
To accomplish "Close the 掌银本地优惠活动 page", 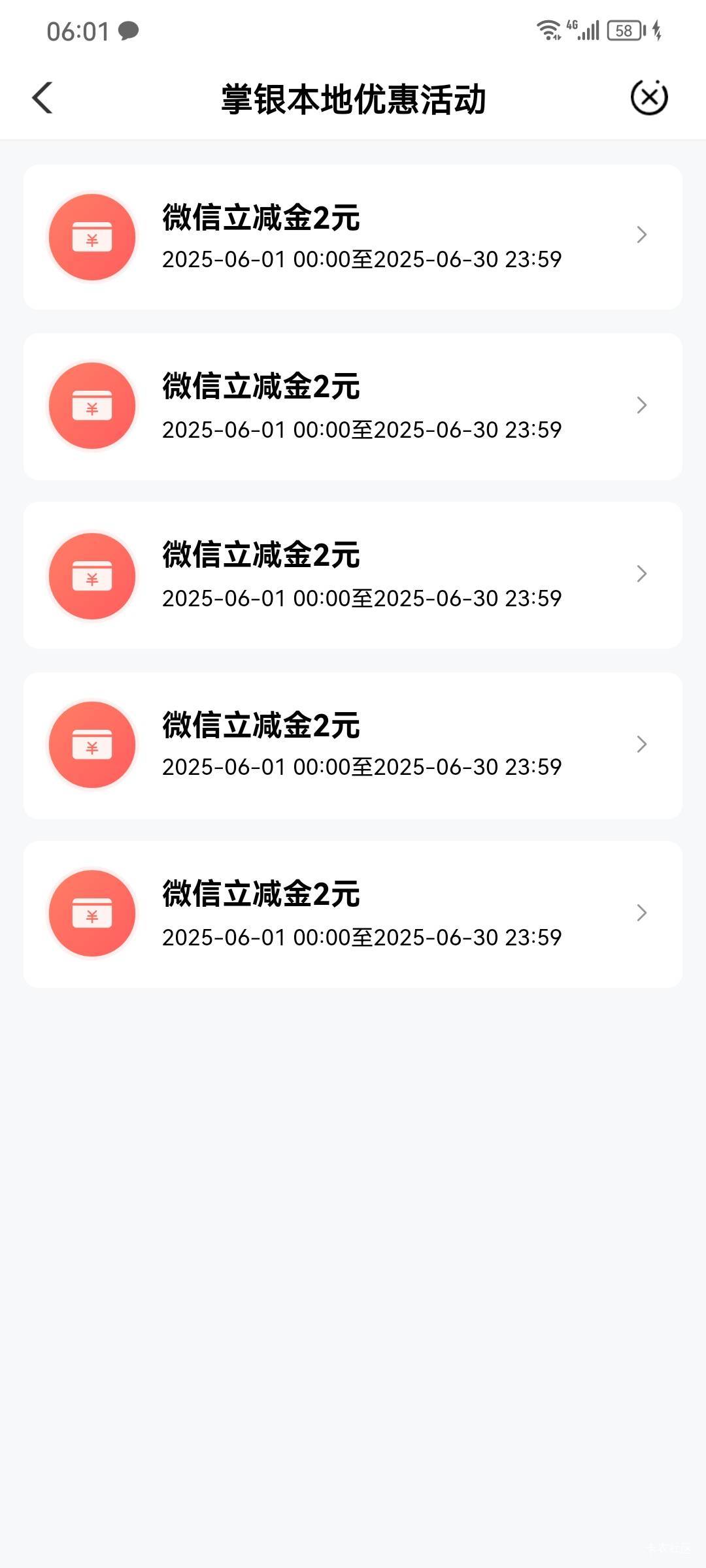I will 649,97.
